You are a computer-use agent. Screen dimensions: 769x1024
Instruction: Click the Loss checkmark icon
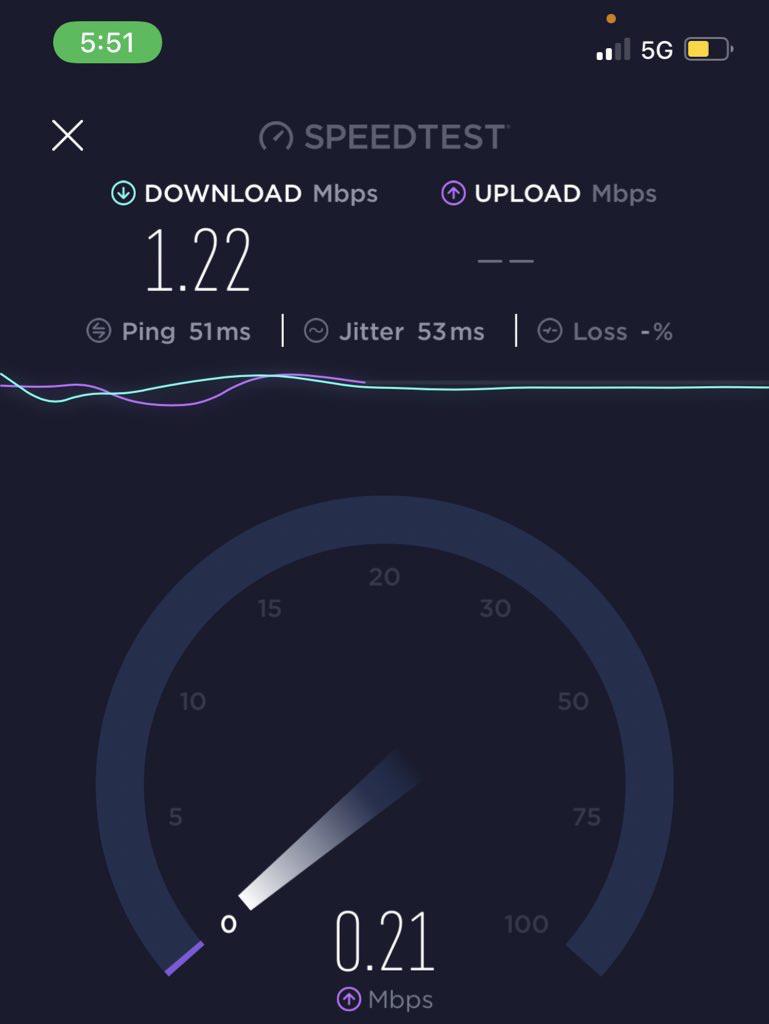(549, 331)
